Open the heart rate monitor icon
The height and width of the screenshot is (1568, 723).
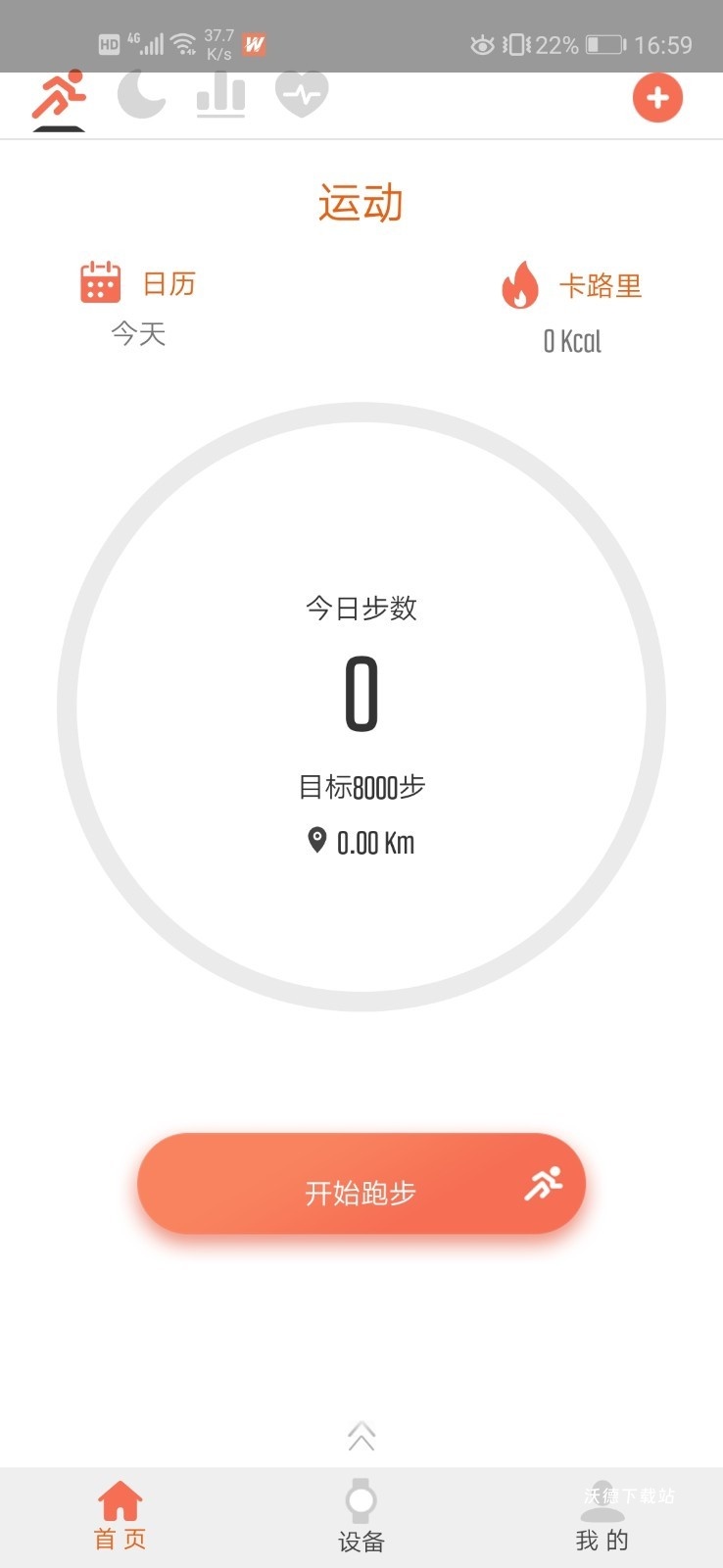point(302,94)
